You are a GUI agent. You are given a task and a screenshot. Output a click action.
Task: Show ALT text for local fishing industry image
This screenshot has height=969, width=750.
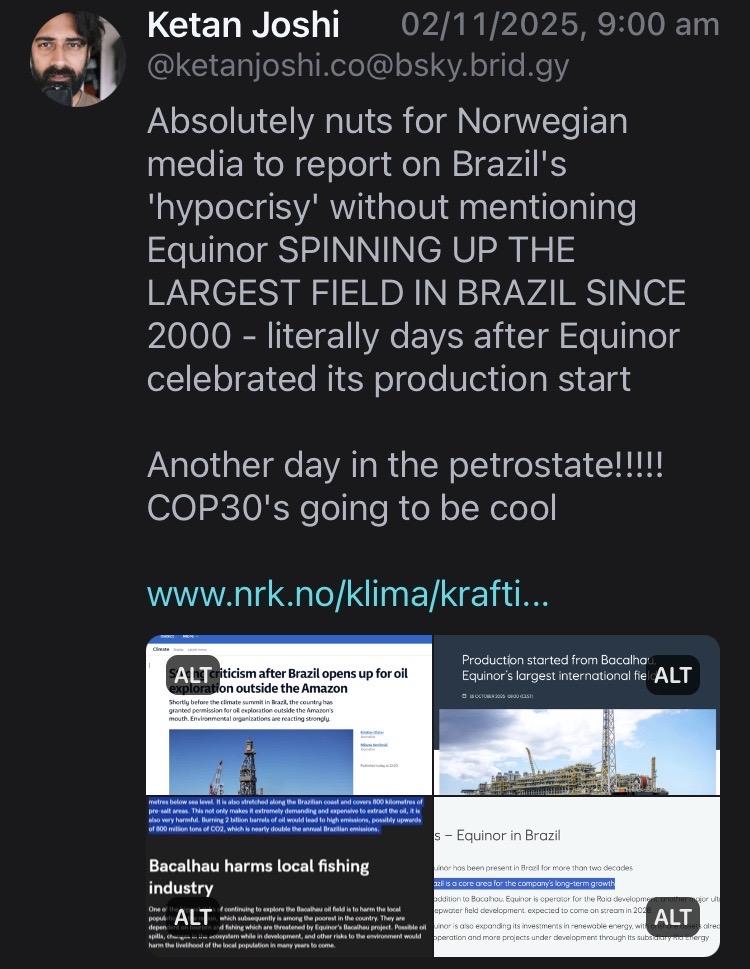point(193,916)
